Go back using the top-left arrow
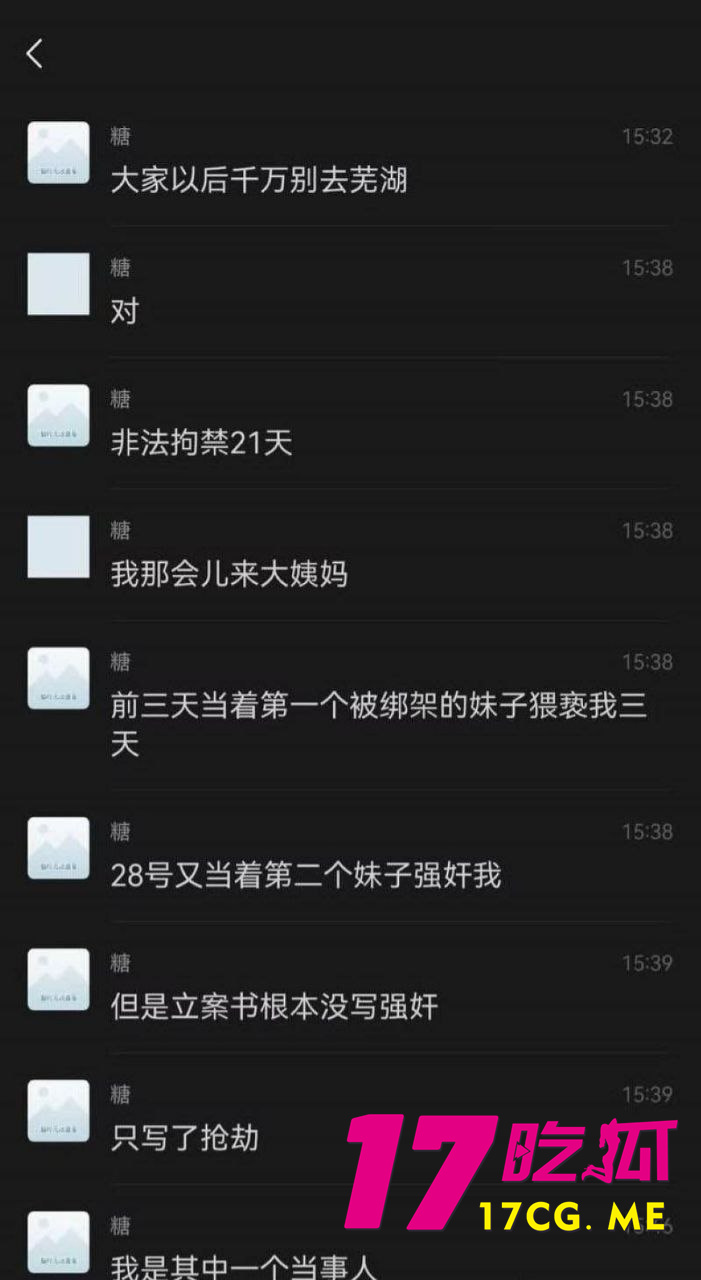The width and height of the screenshot is (701, 1280). [35, 54]
